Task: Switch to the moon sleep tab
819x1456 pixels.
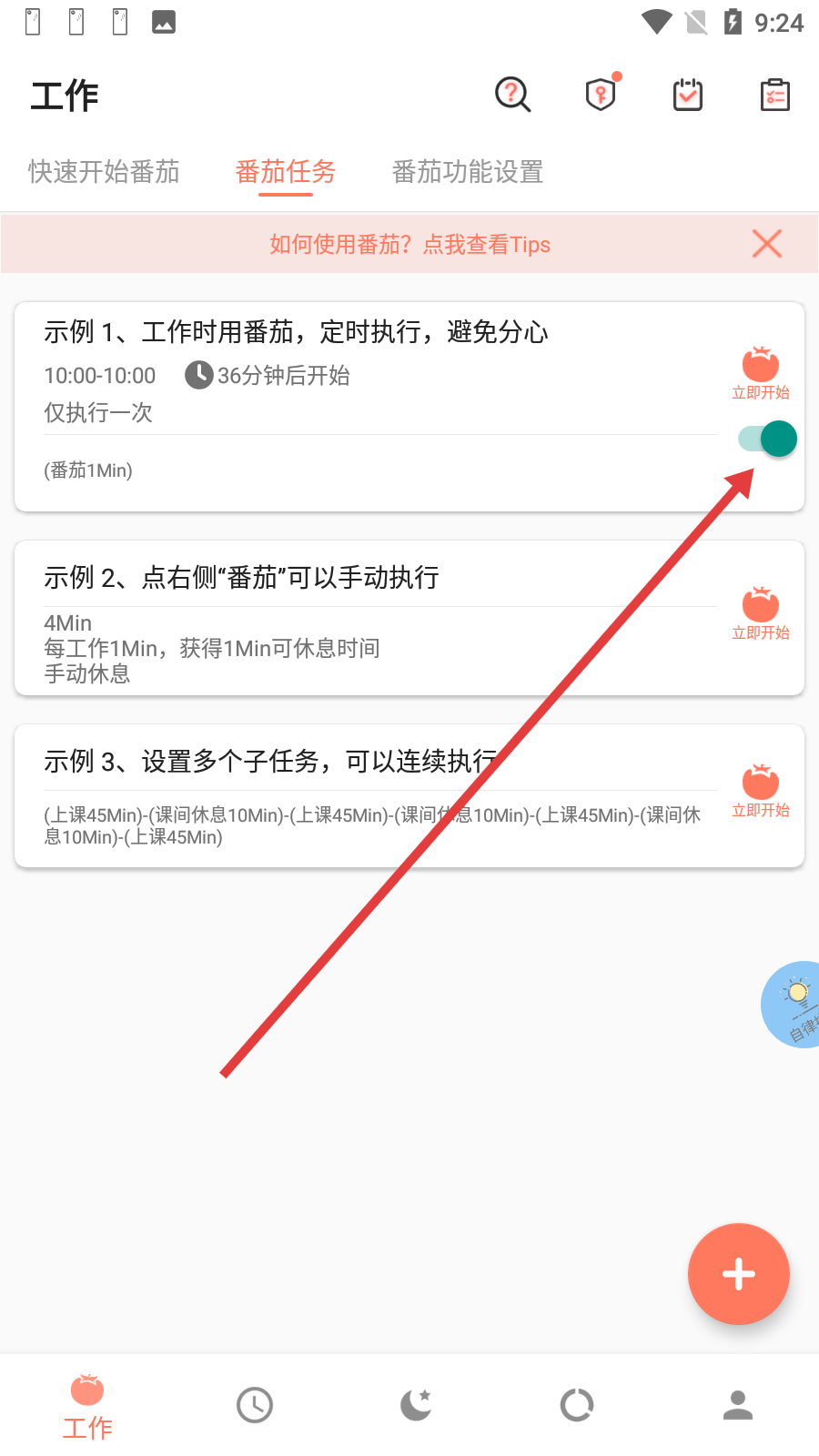Action: click(x=416, y=1405)
